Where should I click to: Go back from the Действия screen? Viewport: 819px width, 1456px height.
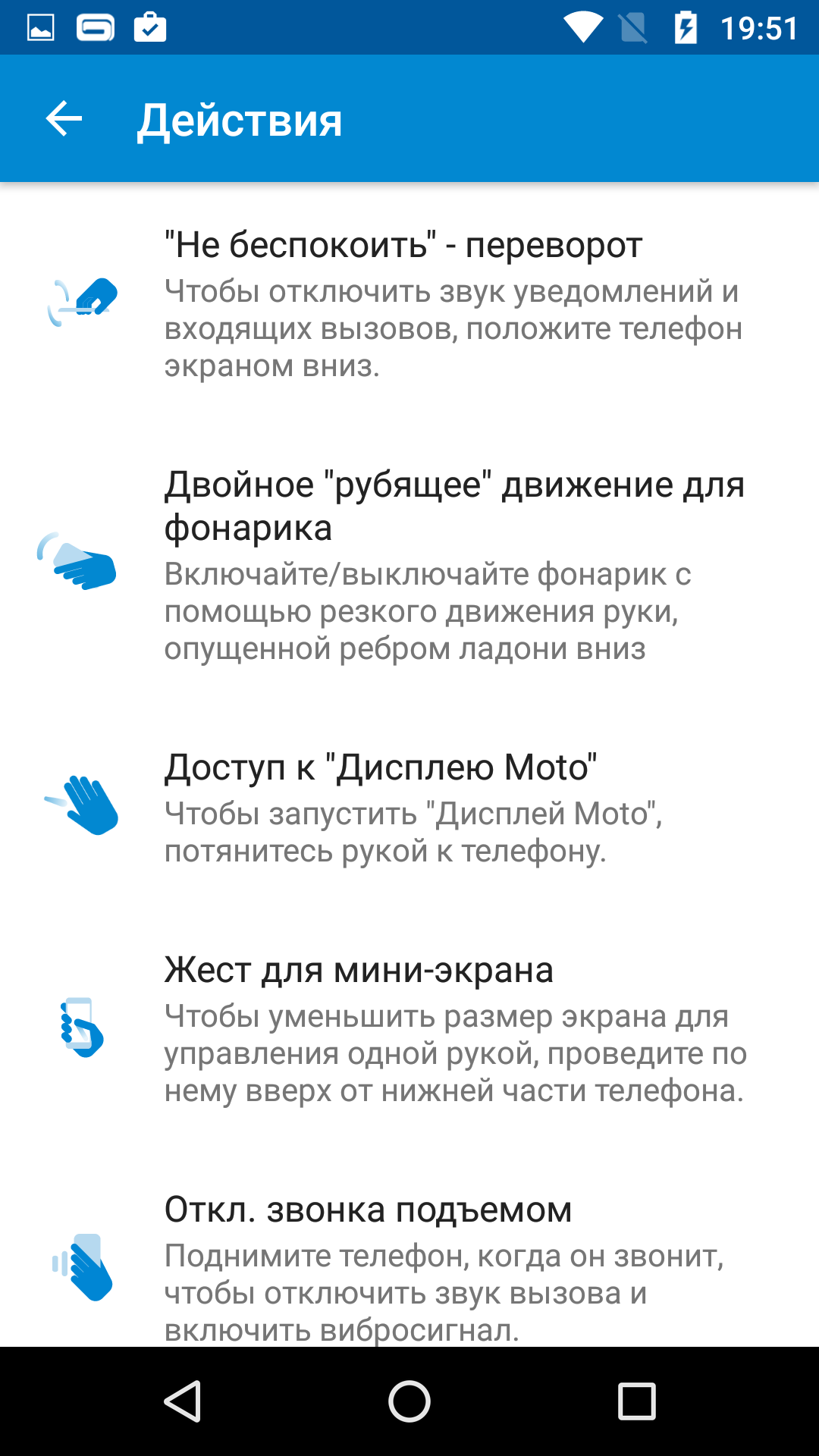64,119
